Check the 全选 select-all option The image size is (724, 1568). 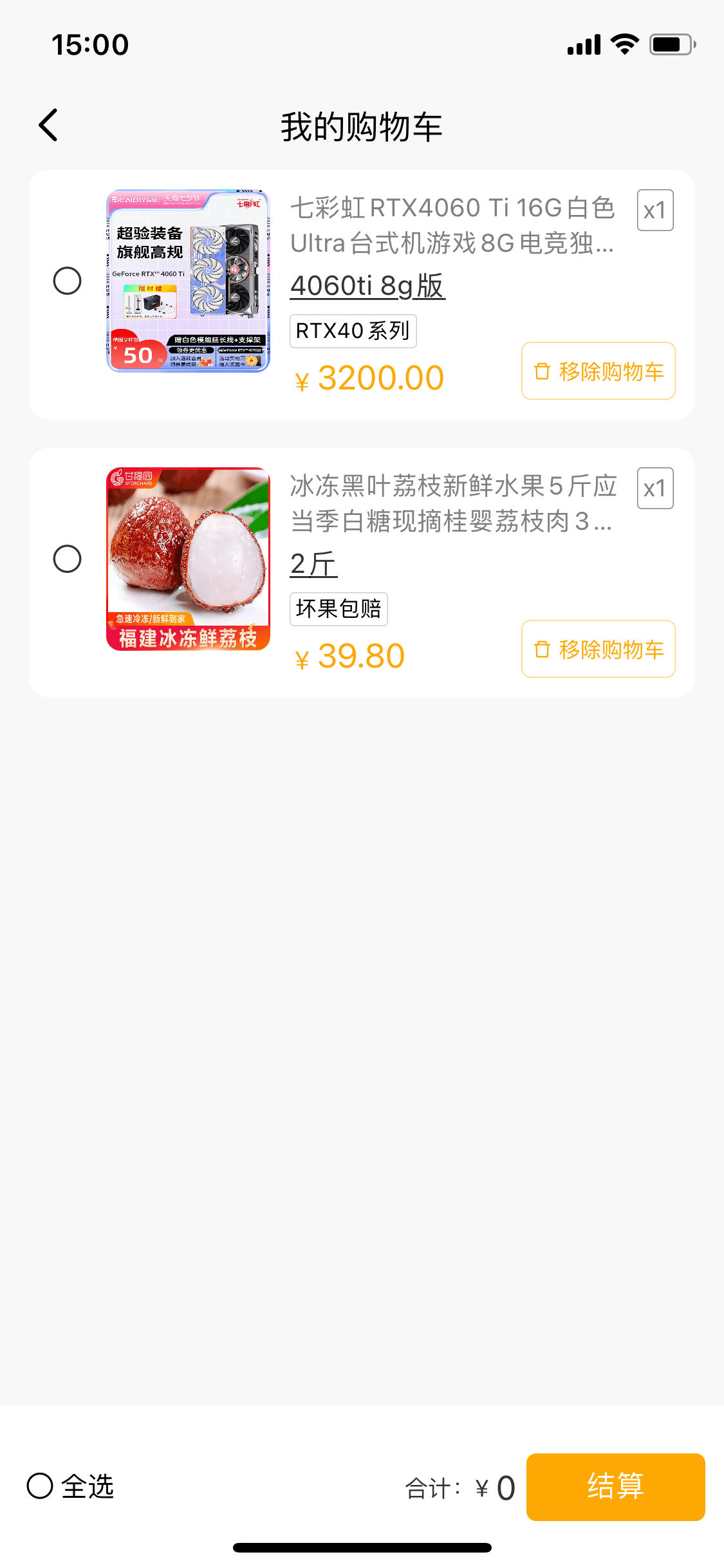[x=70, y=1486]
